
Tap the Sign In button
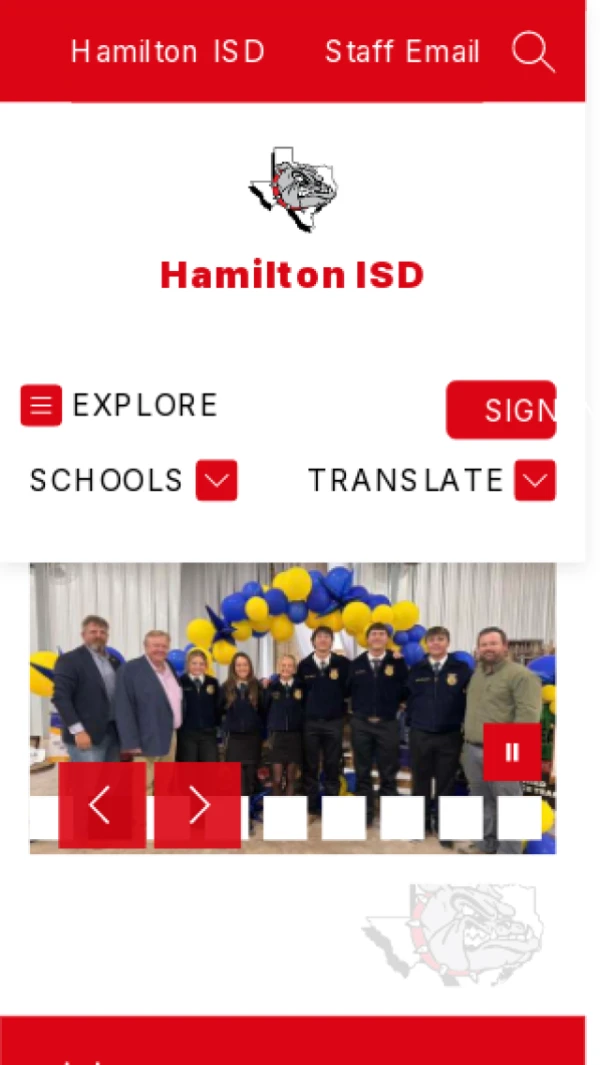click(501, 410)
